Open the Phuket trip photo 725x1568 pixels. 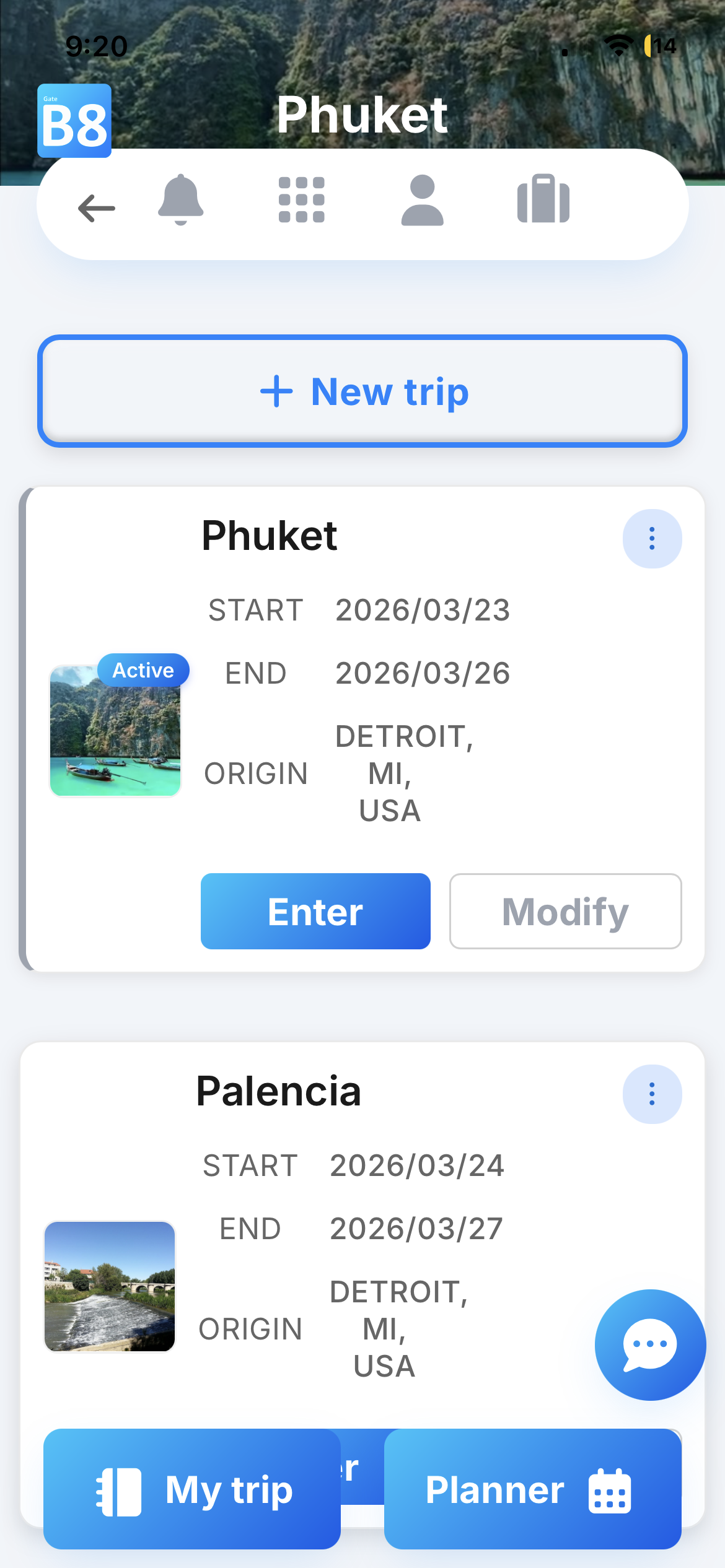pos(115,731)
